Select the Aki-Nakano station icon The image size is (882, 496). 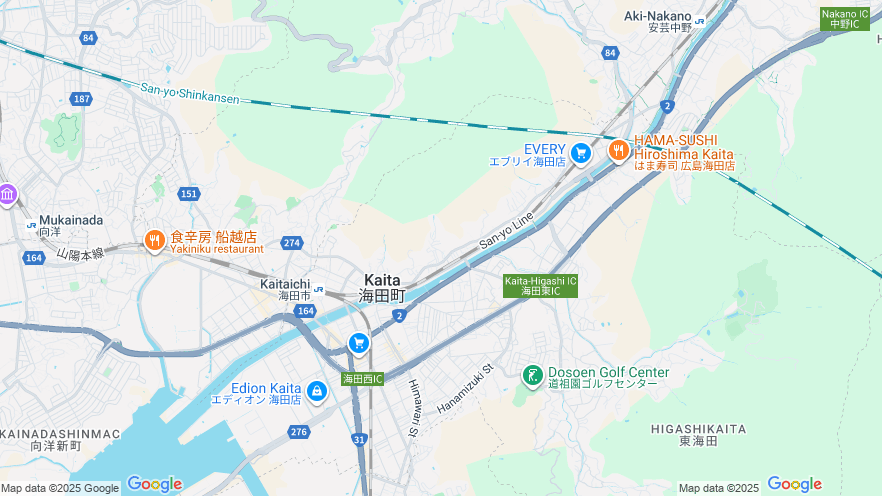coord(700,21)
